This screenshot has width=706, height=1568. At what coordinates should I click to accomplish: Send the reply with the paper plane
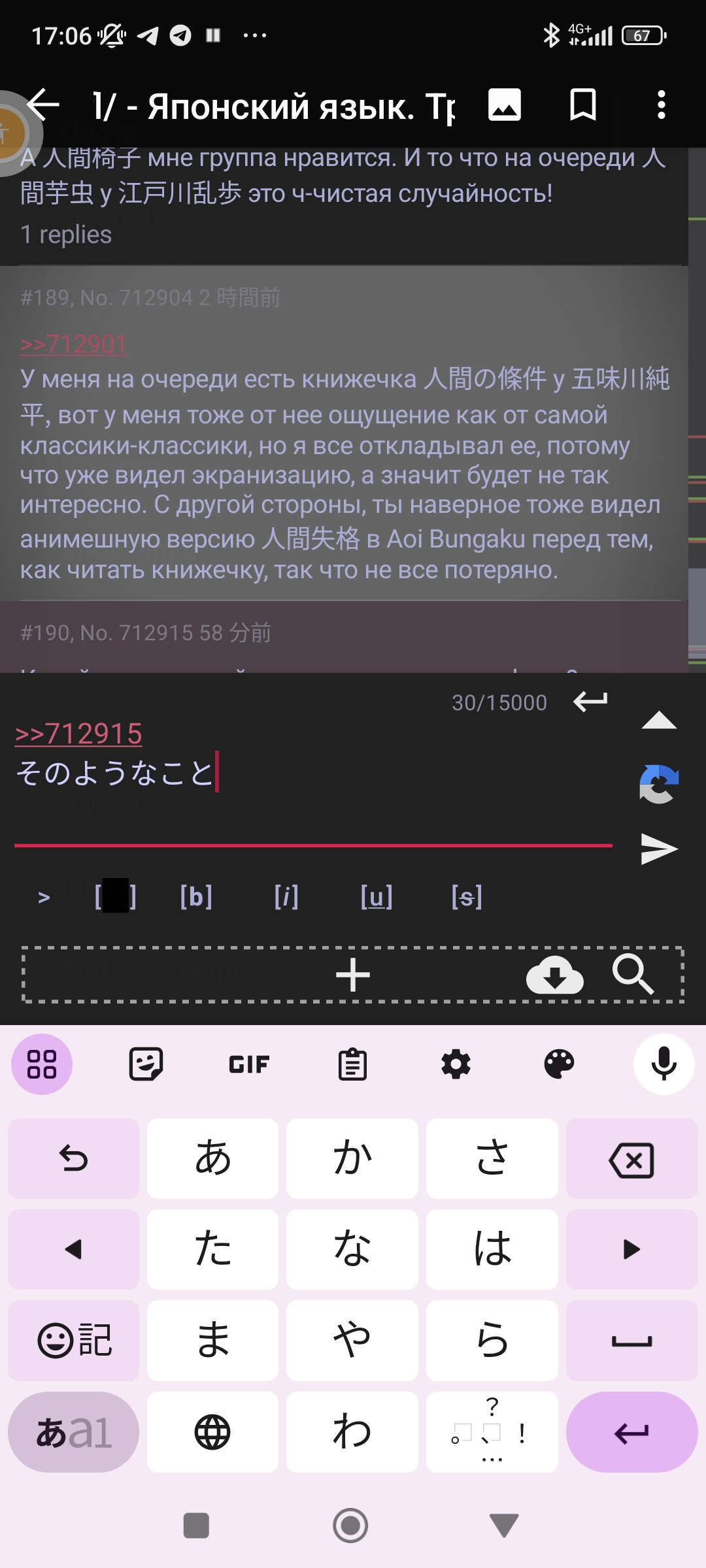pos(659,849)
